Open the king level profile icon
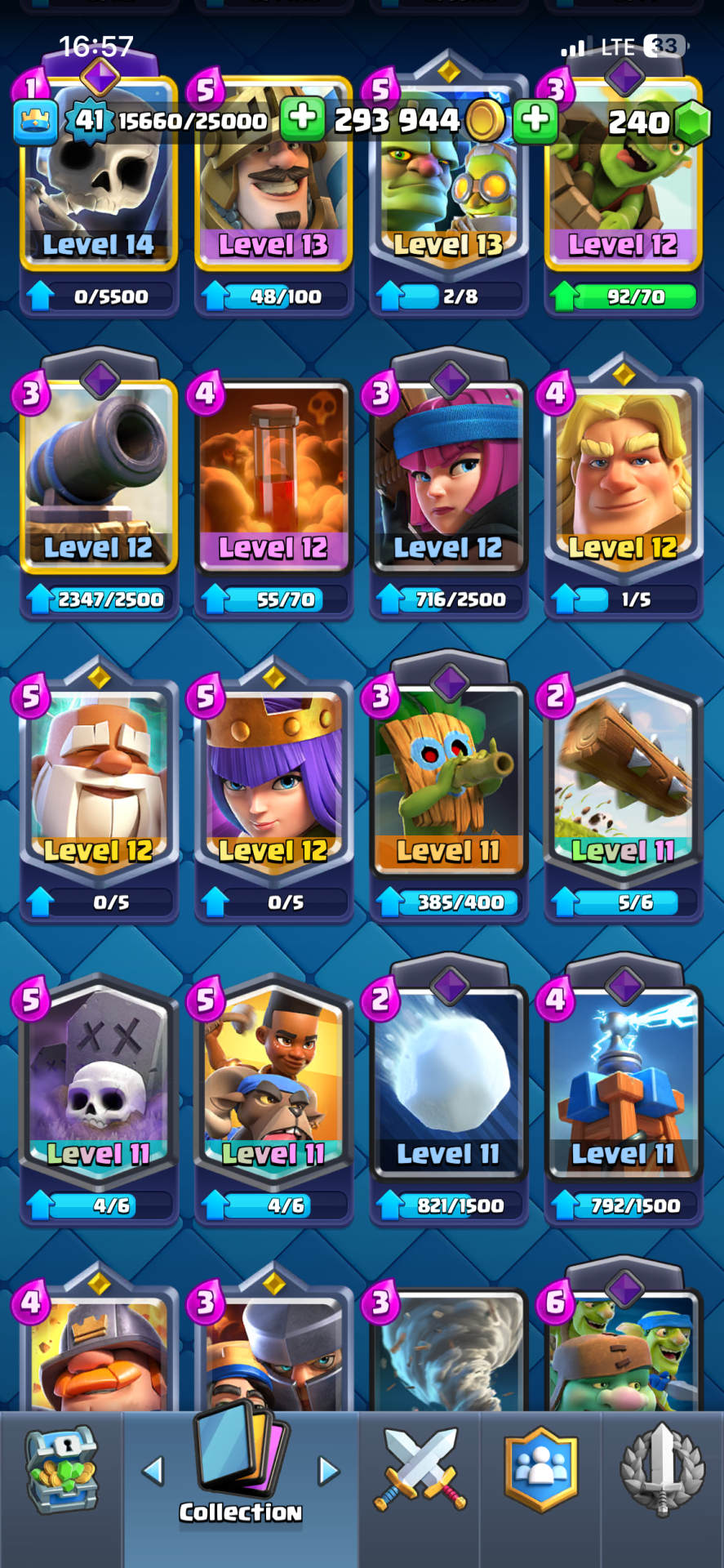 pos(35,121)
